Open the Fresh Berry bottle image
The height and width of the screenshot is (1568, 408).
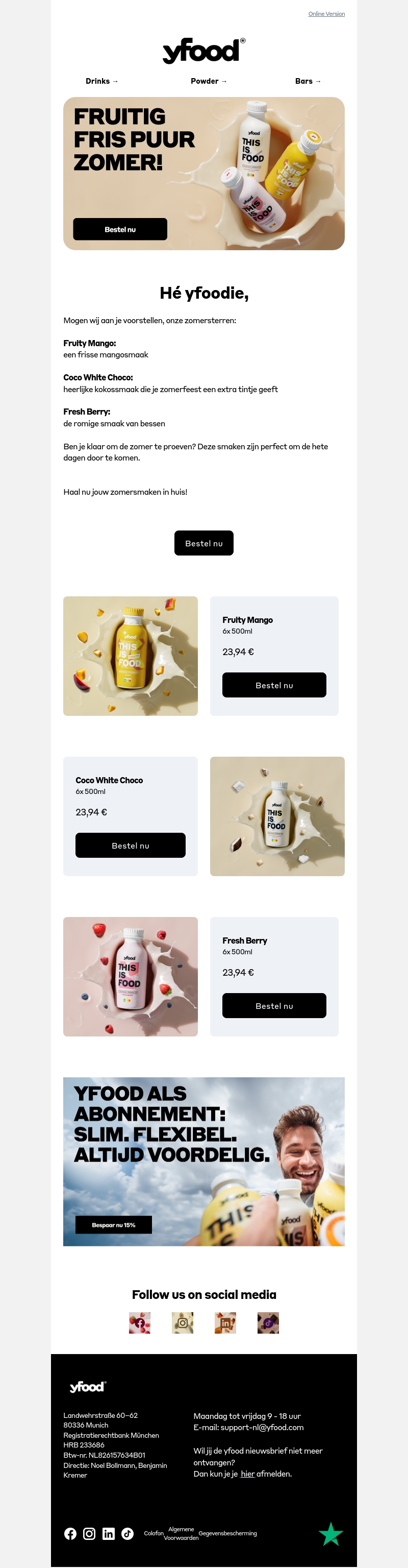(130, 976)
